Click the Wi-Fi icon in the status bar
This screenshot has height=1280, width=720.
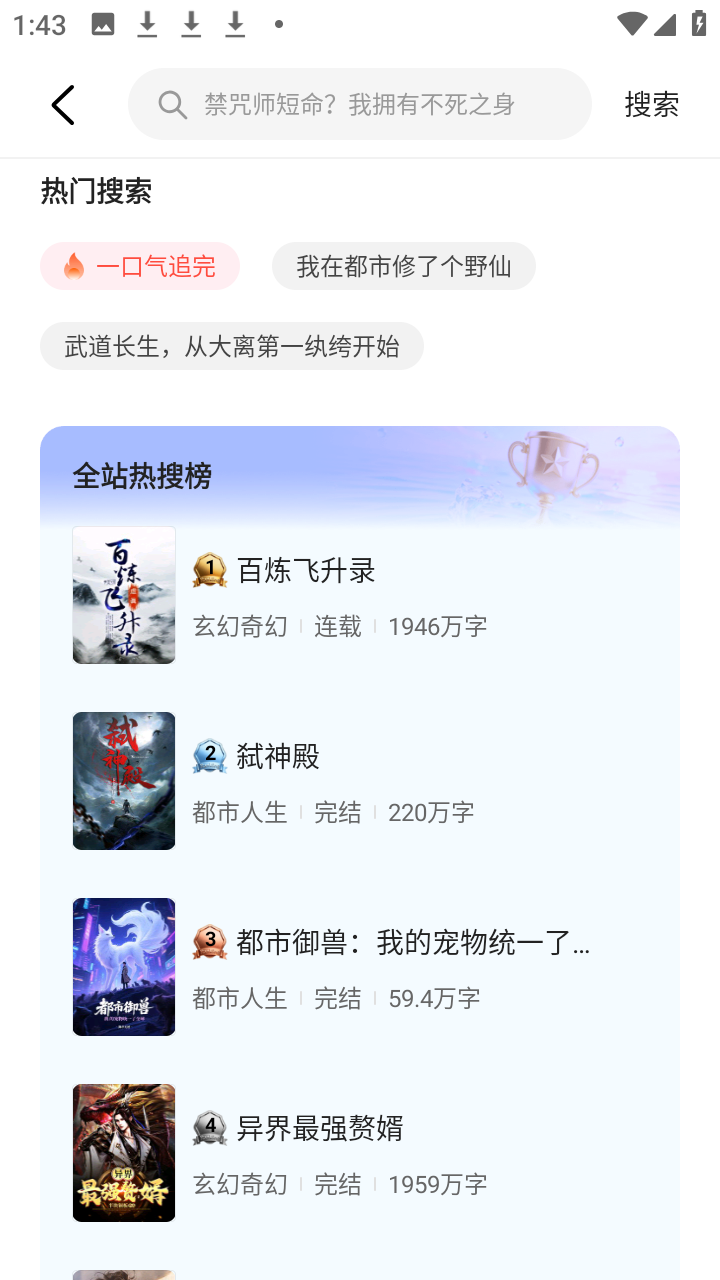tap(631, 22)
